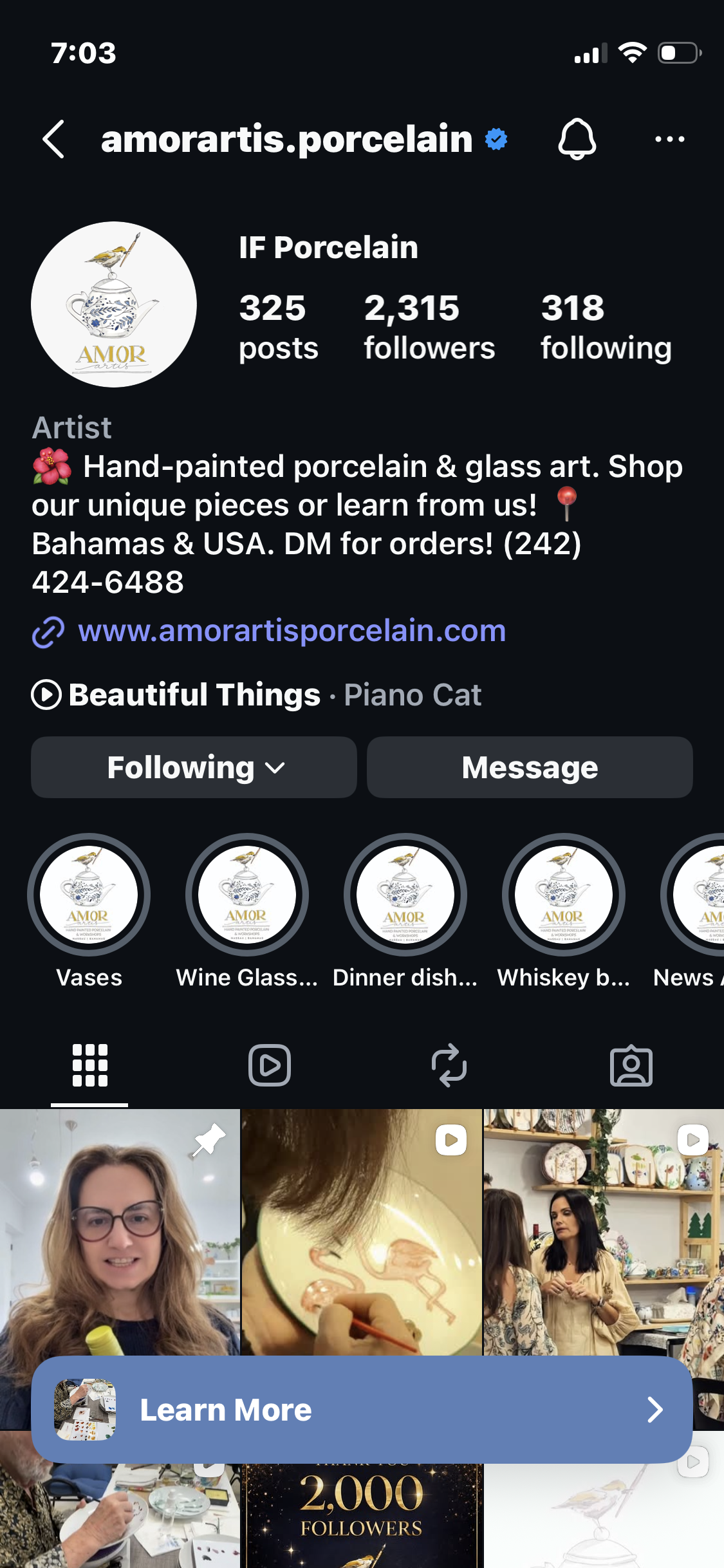
Task: Open the Whiskey highlight
Action: [564, 895]
